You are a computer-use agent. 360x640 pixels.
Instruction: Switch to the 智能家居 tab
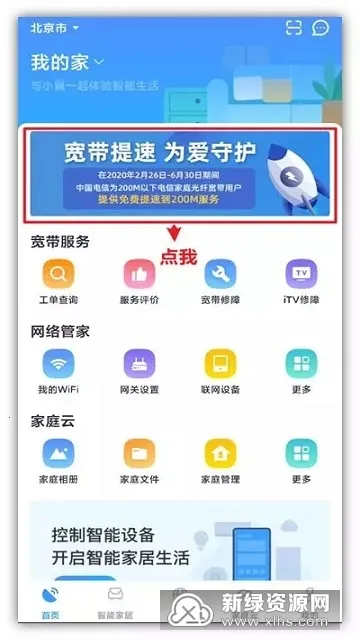[115, 602]
